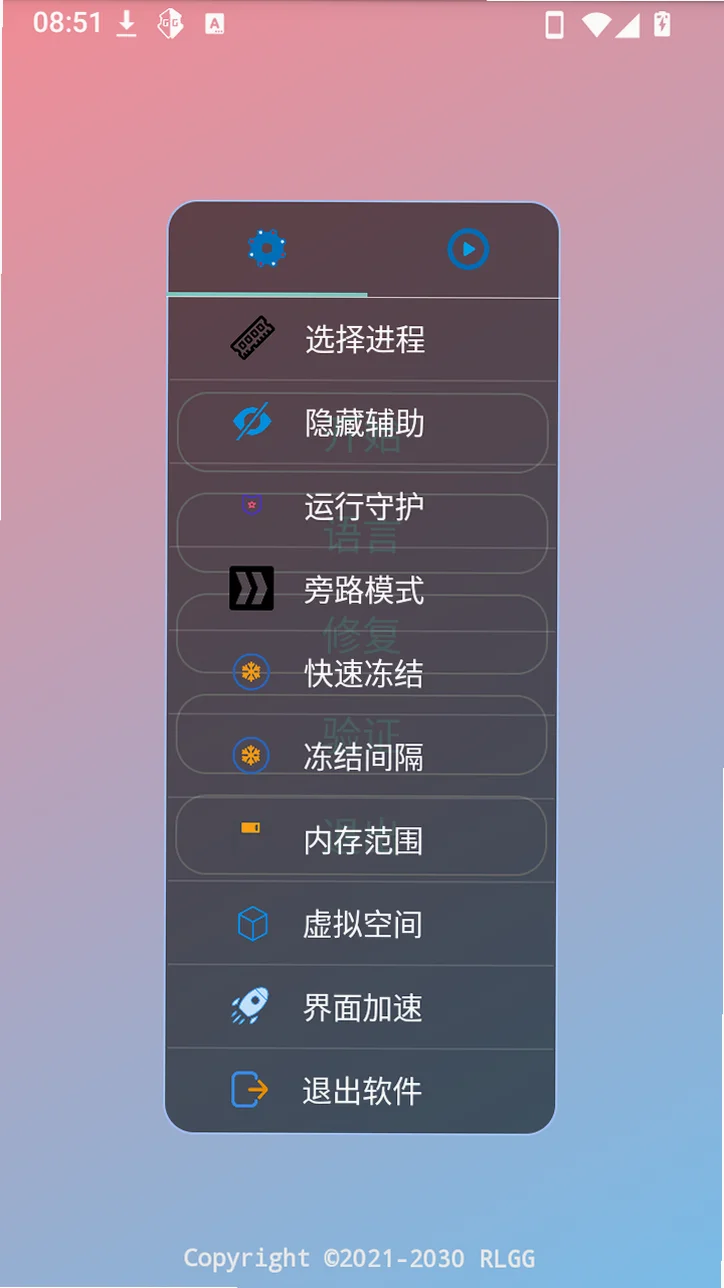The height and width of the screenshot is (1288, 724).
Task: Choose 旁路模式 entry
Action: coord(363,590)
